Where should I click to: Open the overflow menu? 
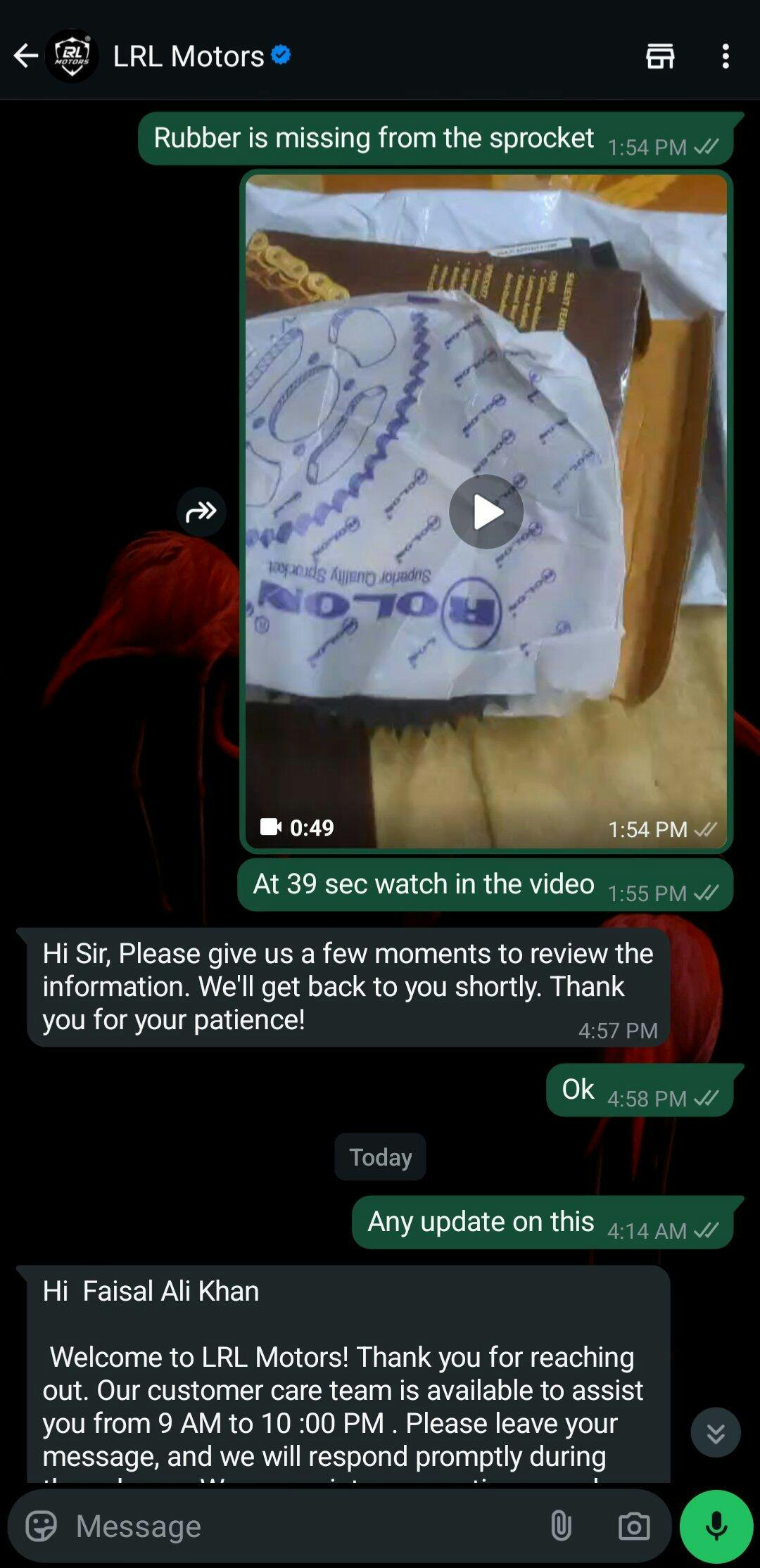point(725,56)
